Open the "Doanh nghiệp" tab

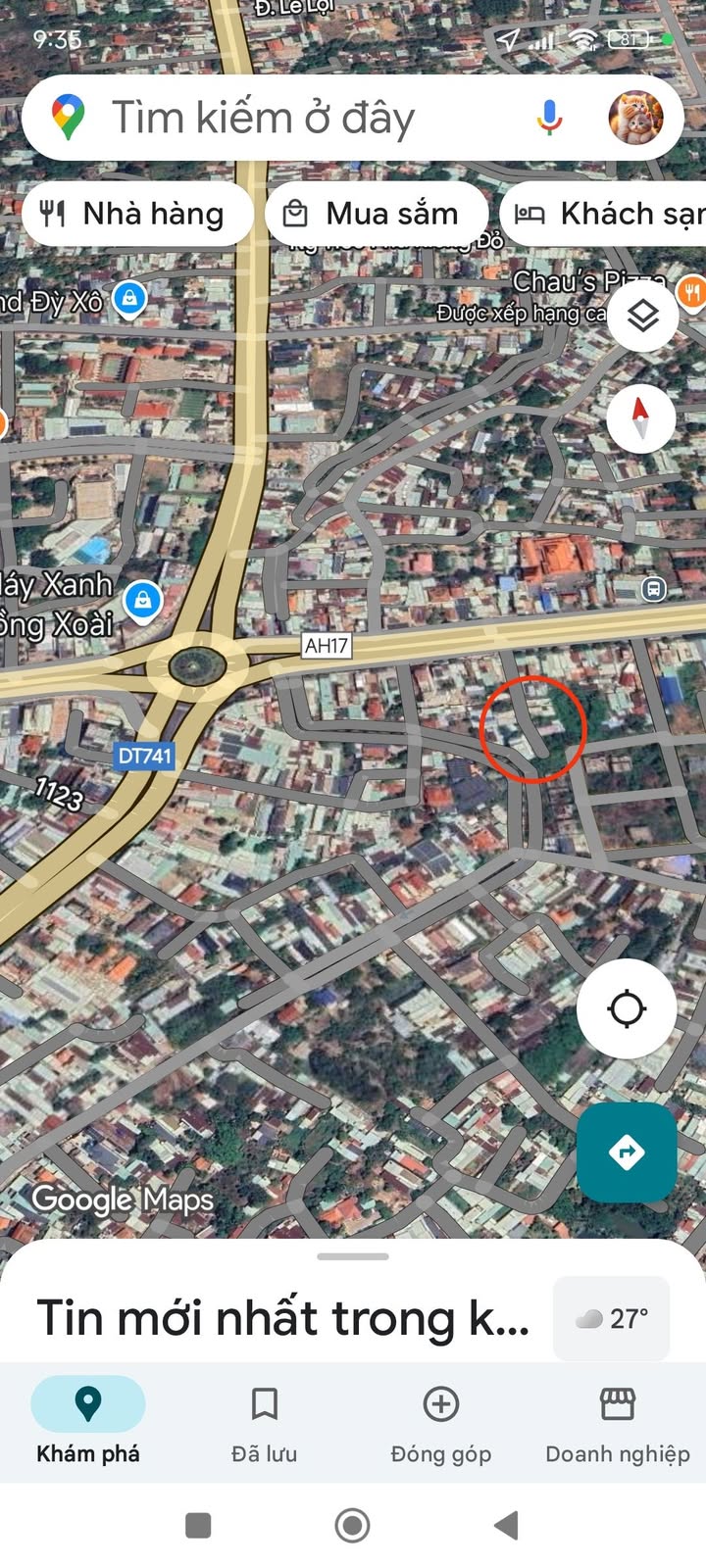618,1423
